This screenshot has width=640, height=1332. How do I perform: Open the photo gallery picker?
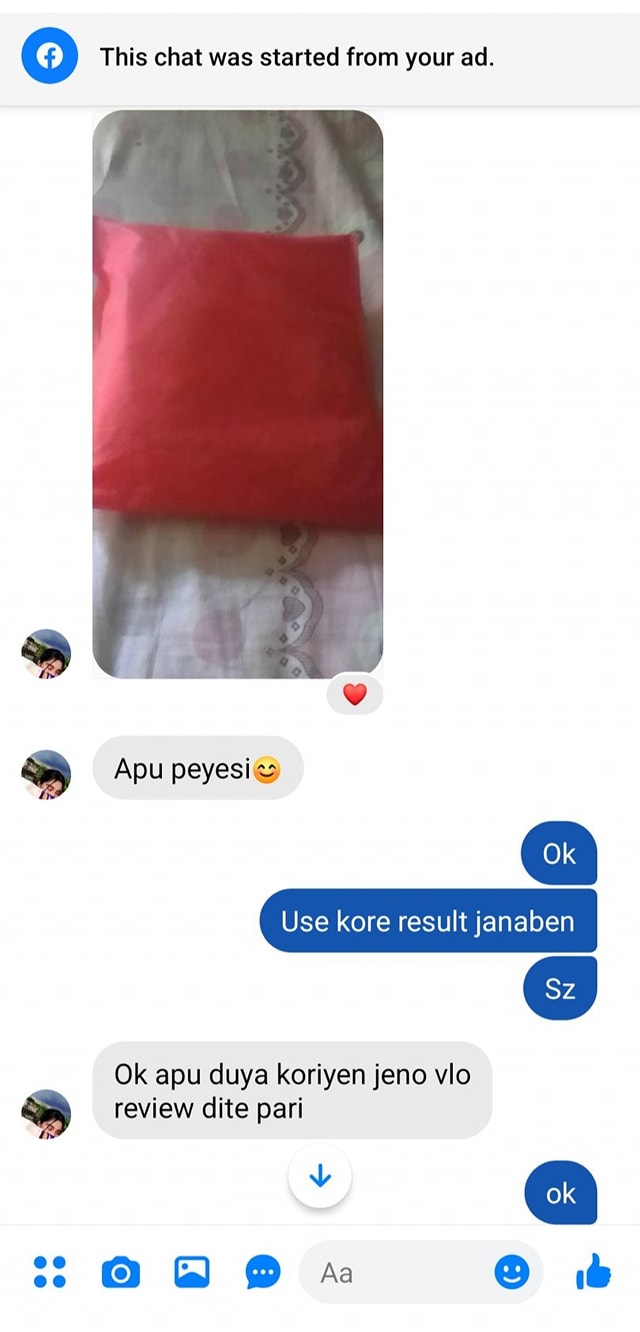coord(192,1272)
